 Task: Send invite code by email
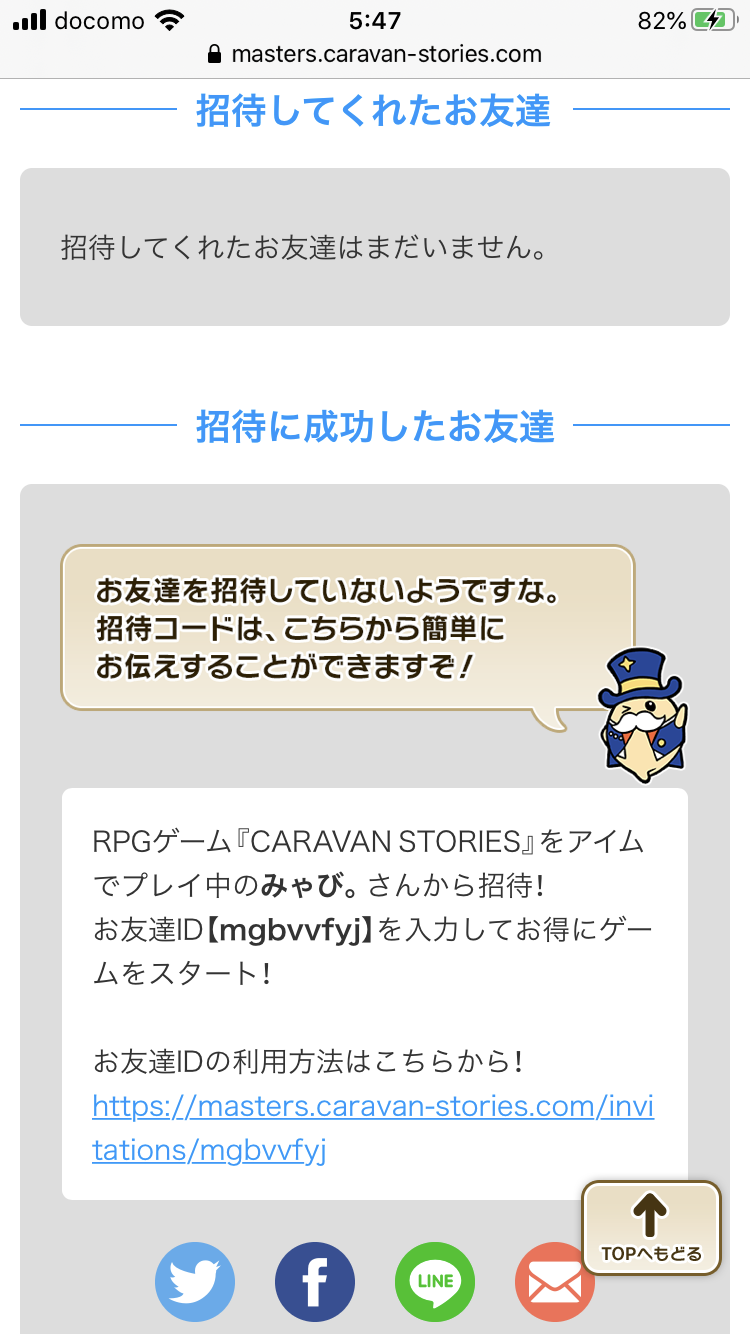[x=553, y=1284]
